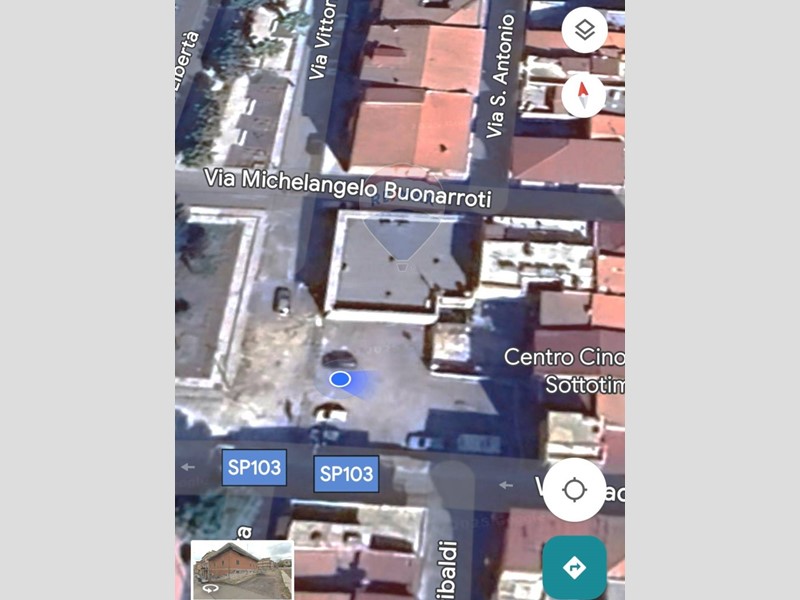
Task: Center map on my current location
Action: pyautogui.click(x=574, y=490)
